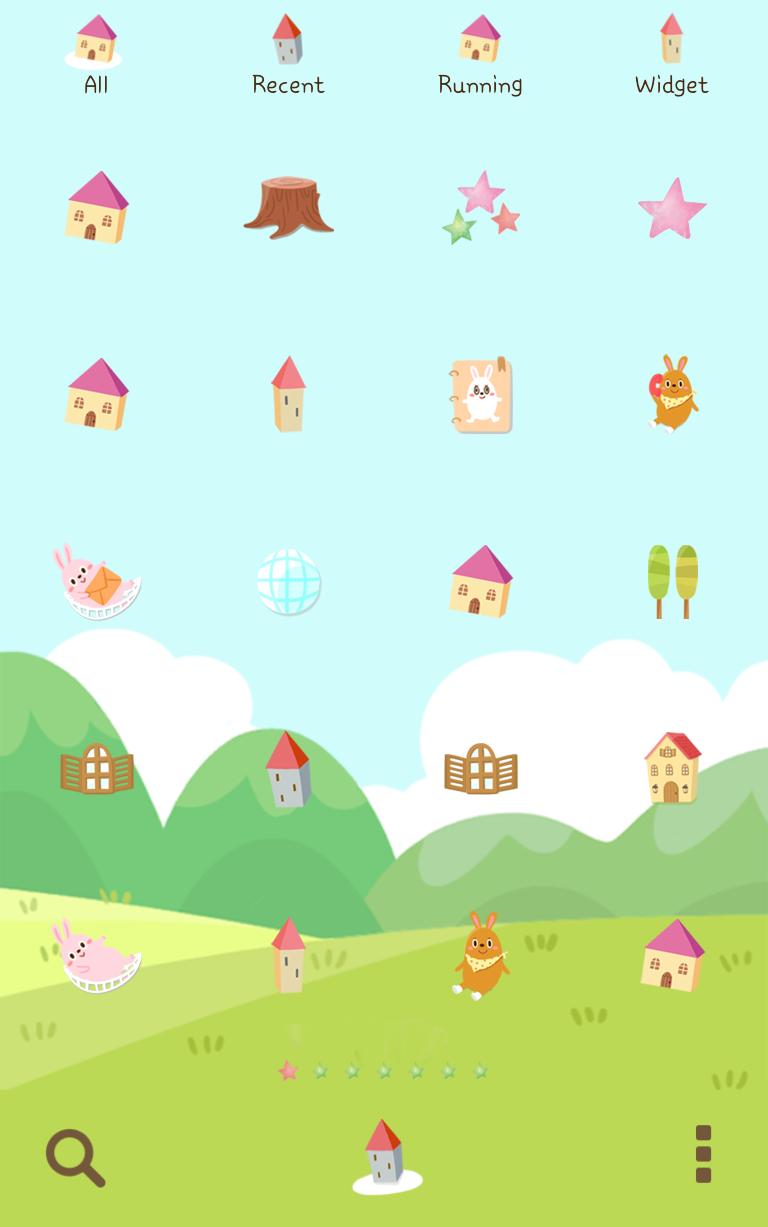Switch to the All tab

tap(96, 55)
